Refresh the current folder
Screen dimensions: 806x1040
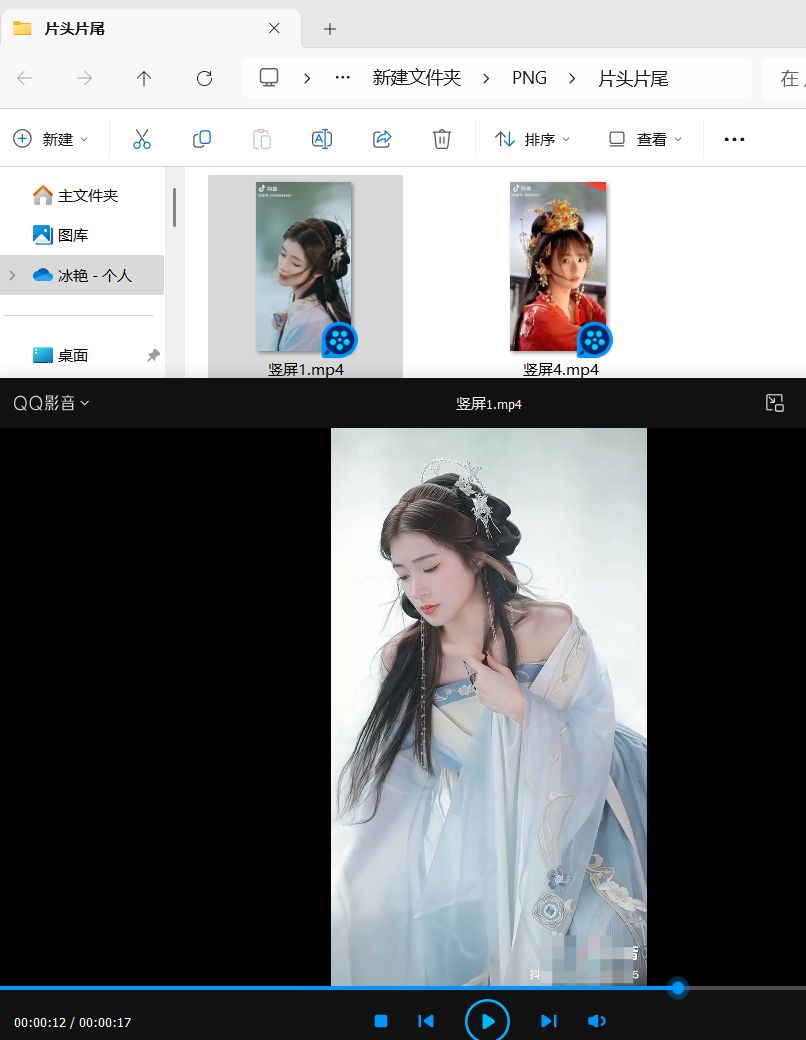pyautogui.click(x=204, y=78)
